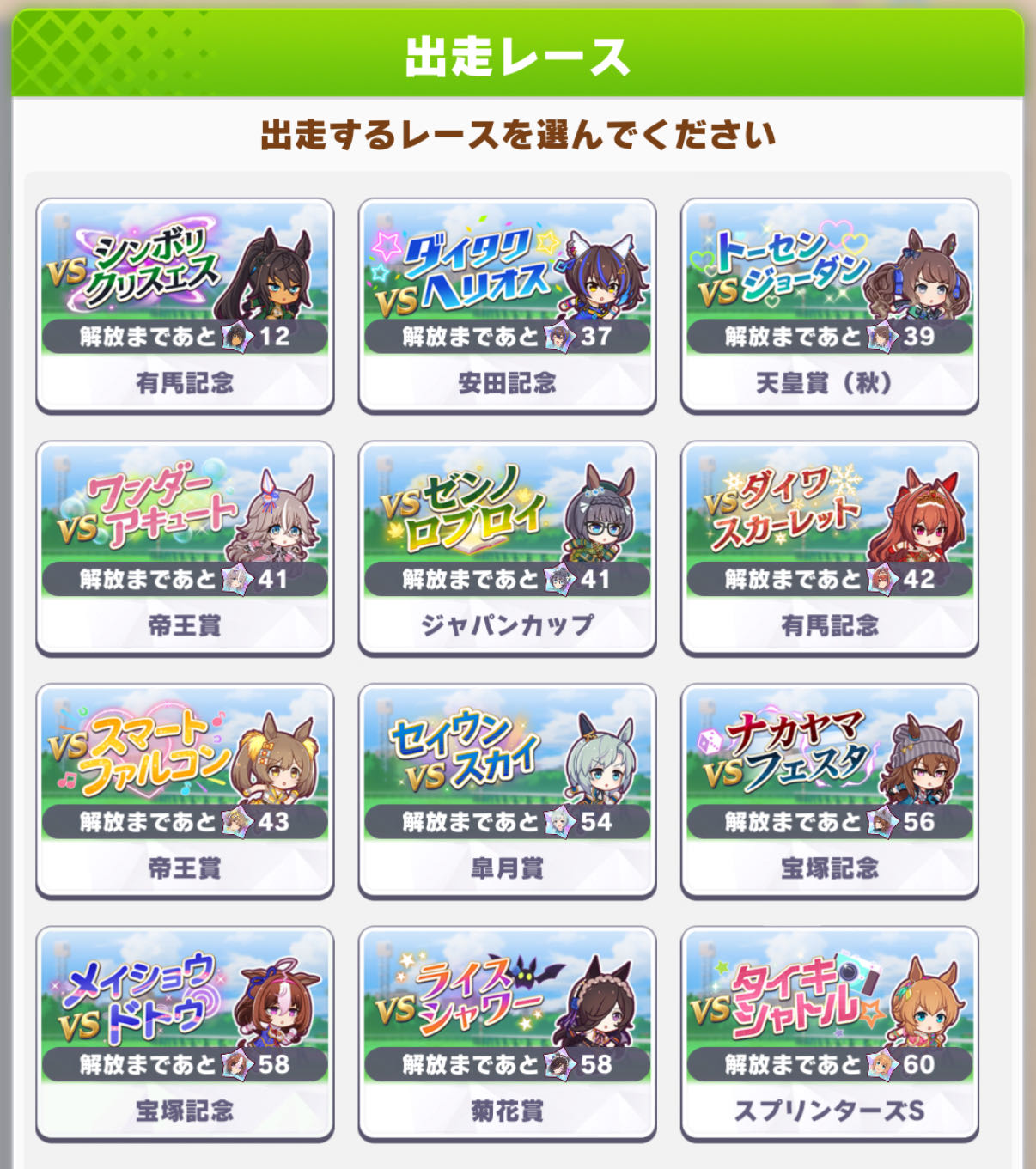Select VS ゼンノロブロイ ジャパンカップ race
This screenshot has height=1169, width=1036.
507,548
